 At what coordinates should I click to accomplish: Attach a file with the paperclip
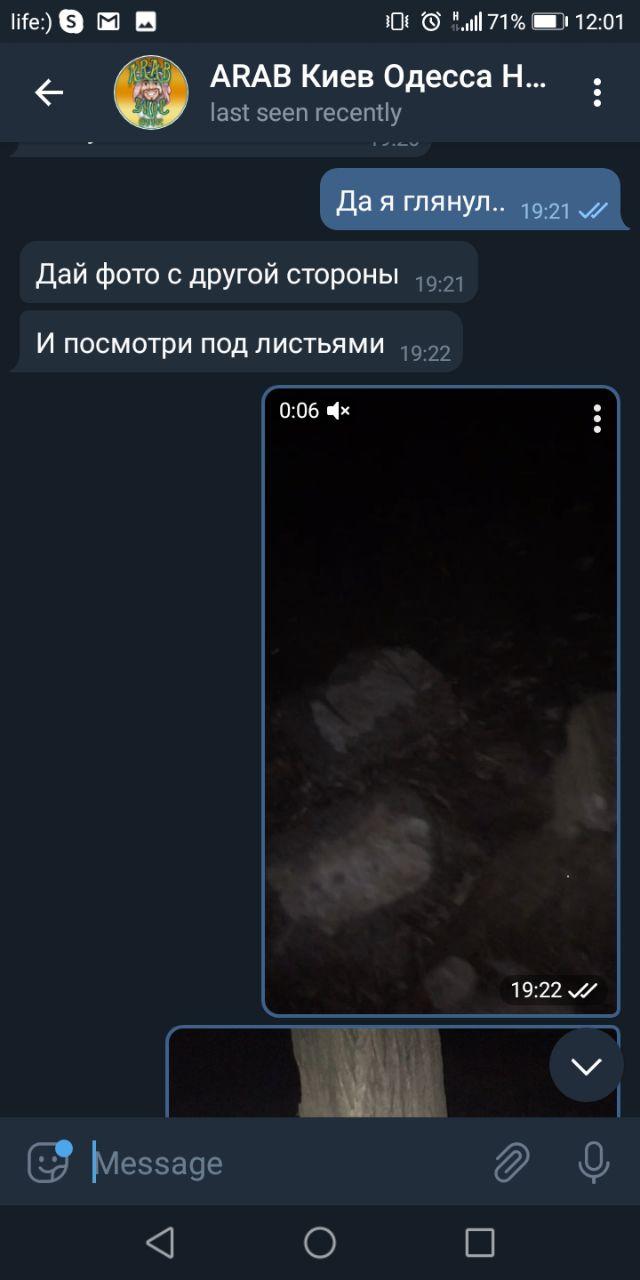point(511,1162)
